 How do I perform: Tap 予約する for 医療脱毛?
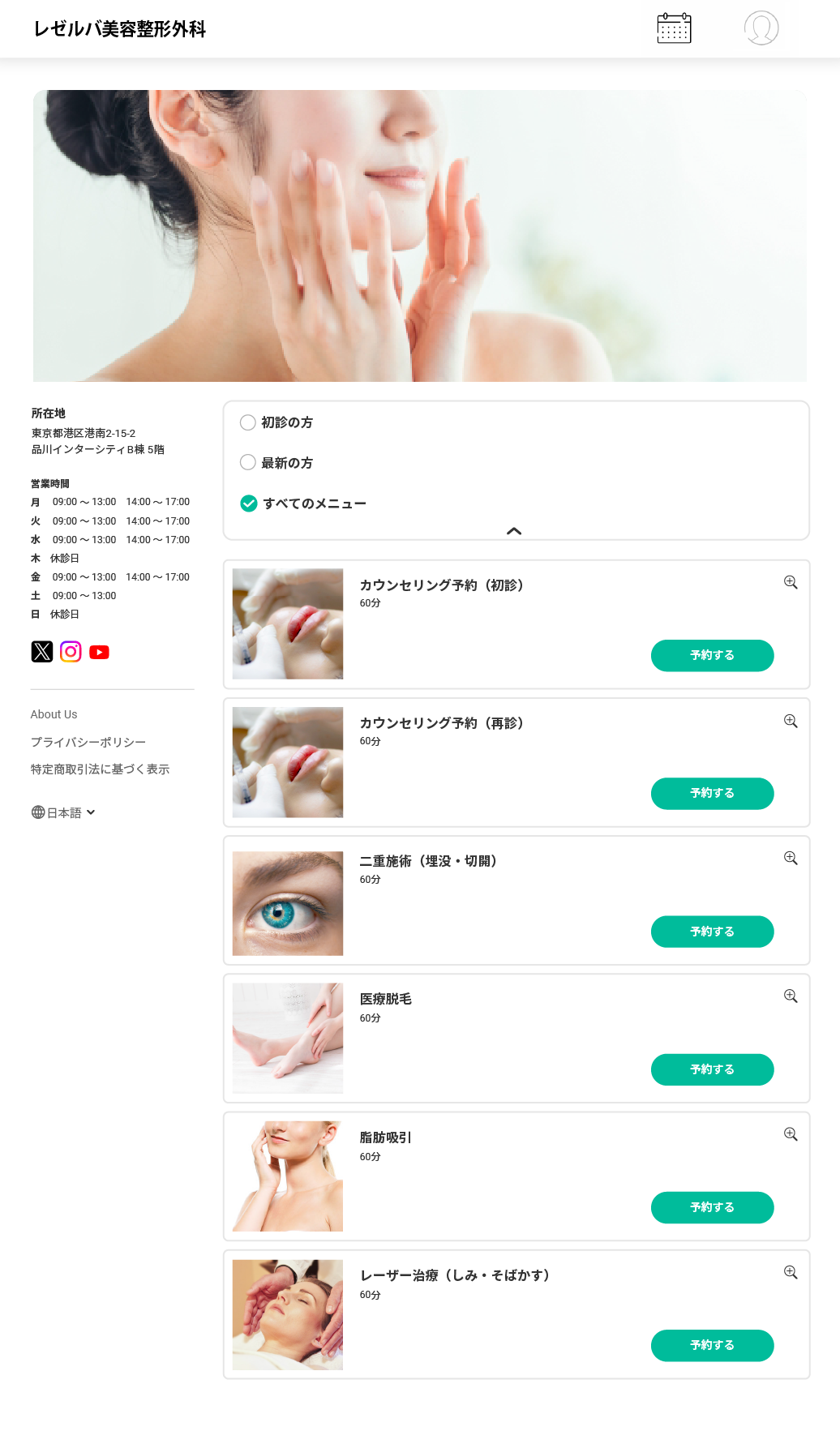coord(712,1069)
